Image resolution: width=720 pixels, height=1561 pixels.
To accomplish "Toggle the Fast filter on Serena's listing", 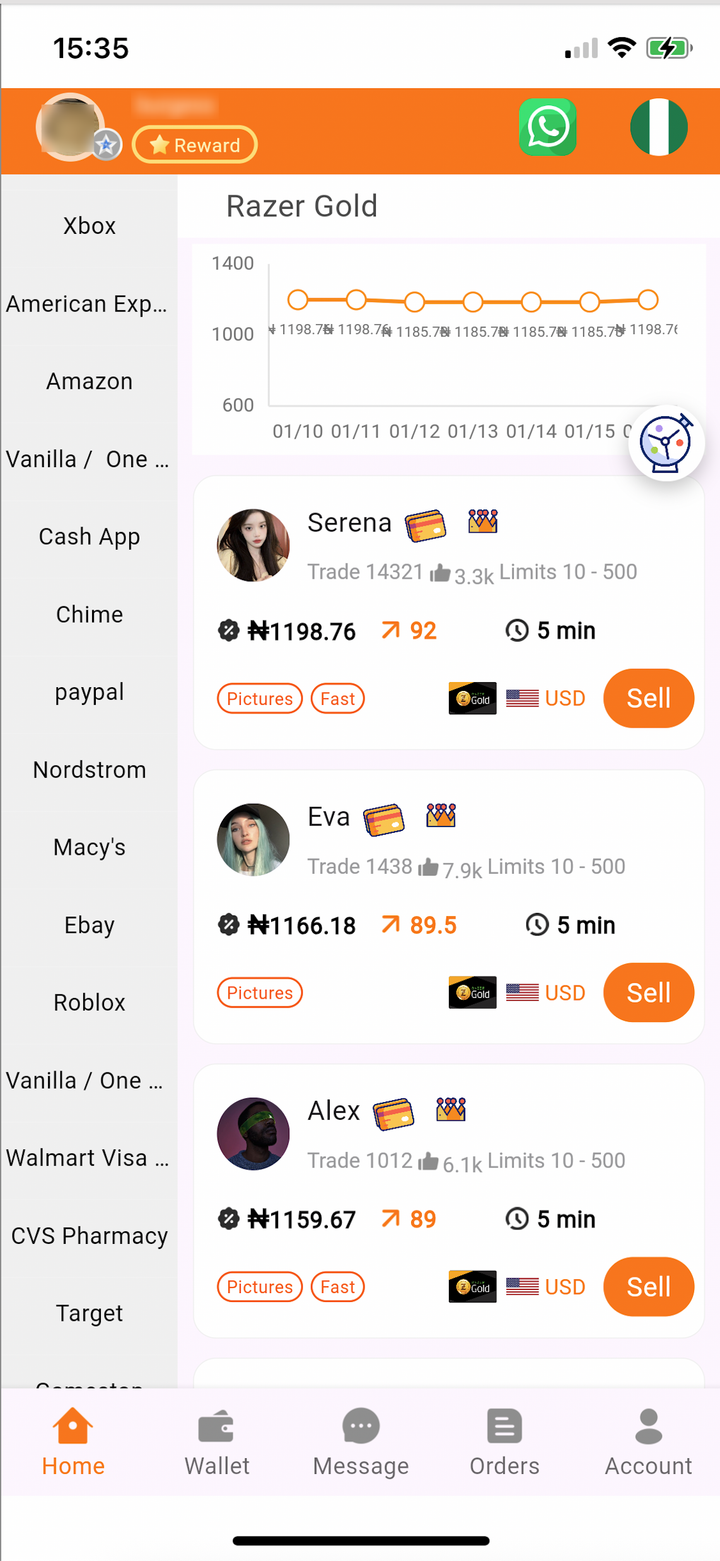I will click(x=337, y=698).
